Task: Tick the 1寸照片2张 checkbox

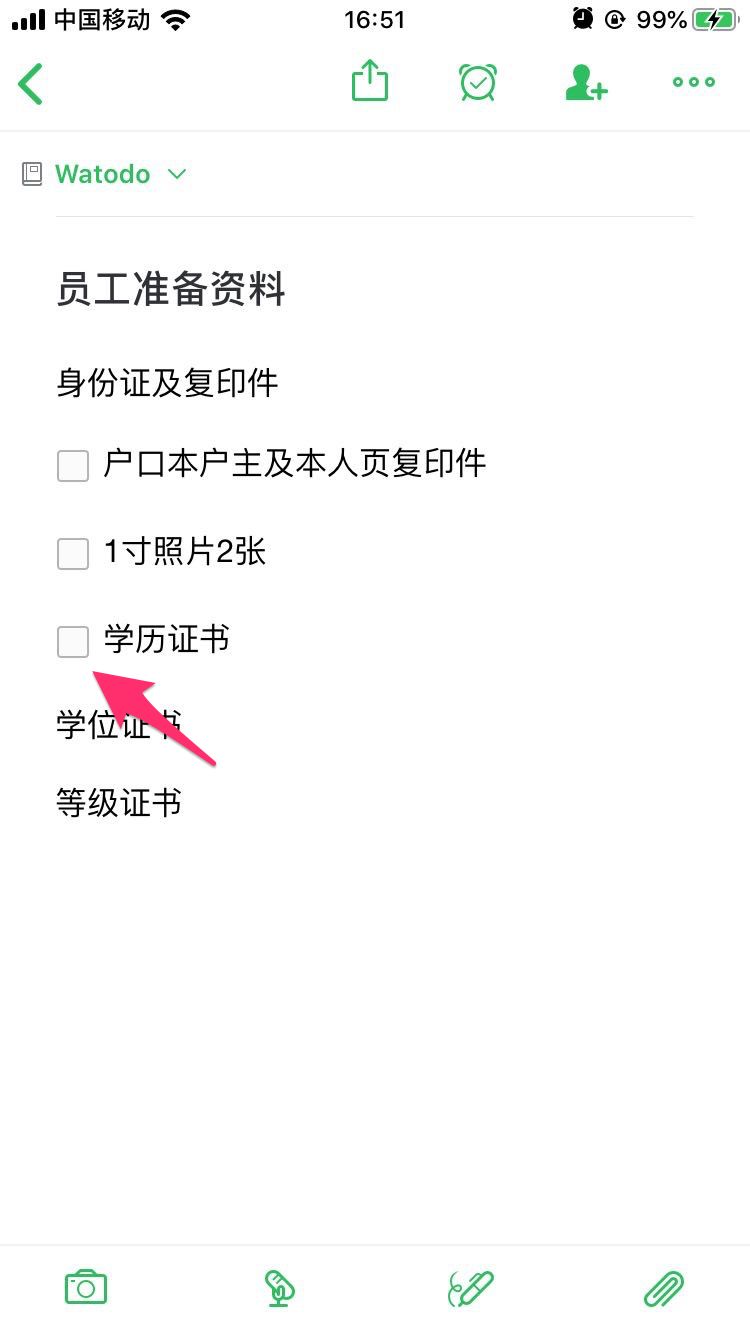Action: click(x=73, y=553)
